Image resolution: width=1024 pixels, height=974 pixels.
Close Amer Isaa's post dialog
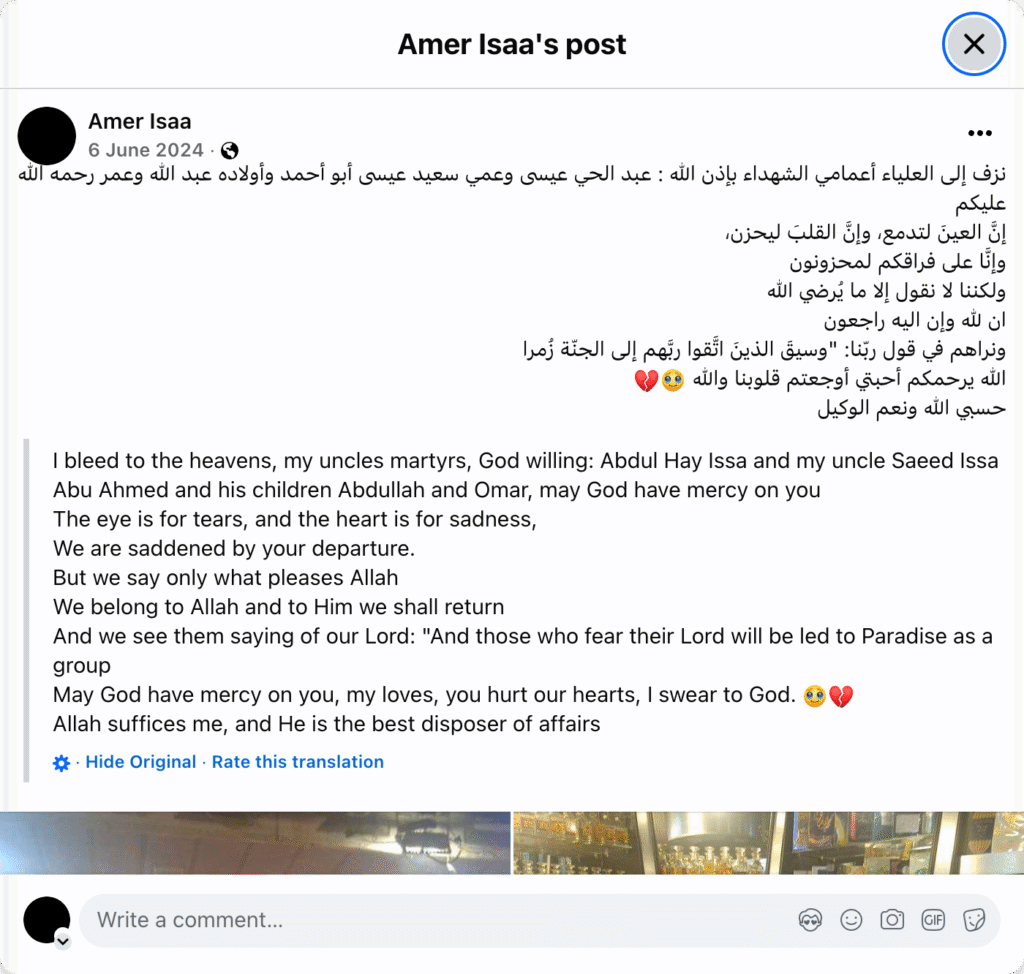tap(973, 44)
